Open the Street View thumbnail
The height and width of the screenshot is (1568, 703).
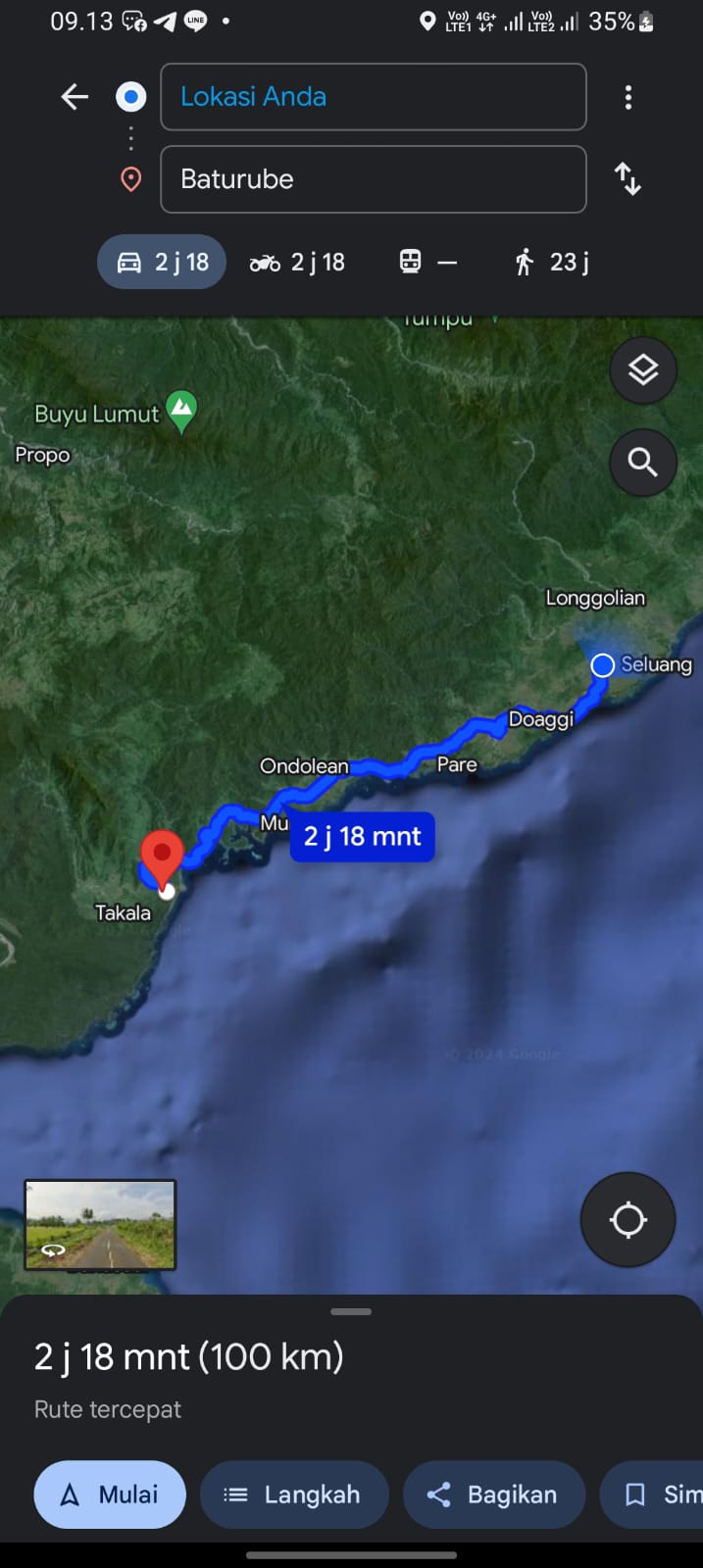click(x=100, y=1225)
